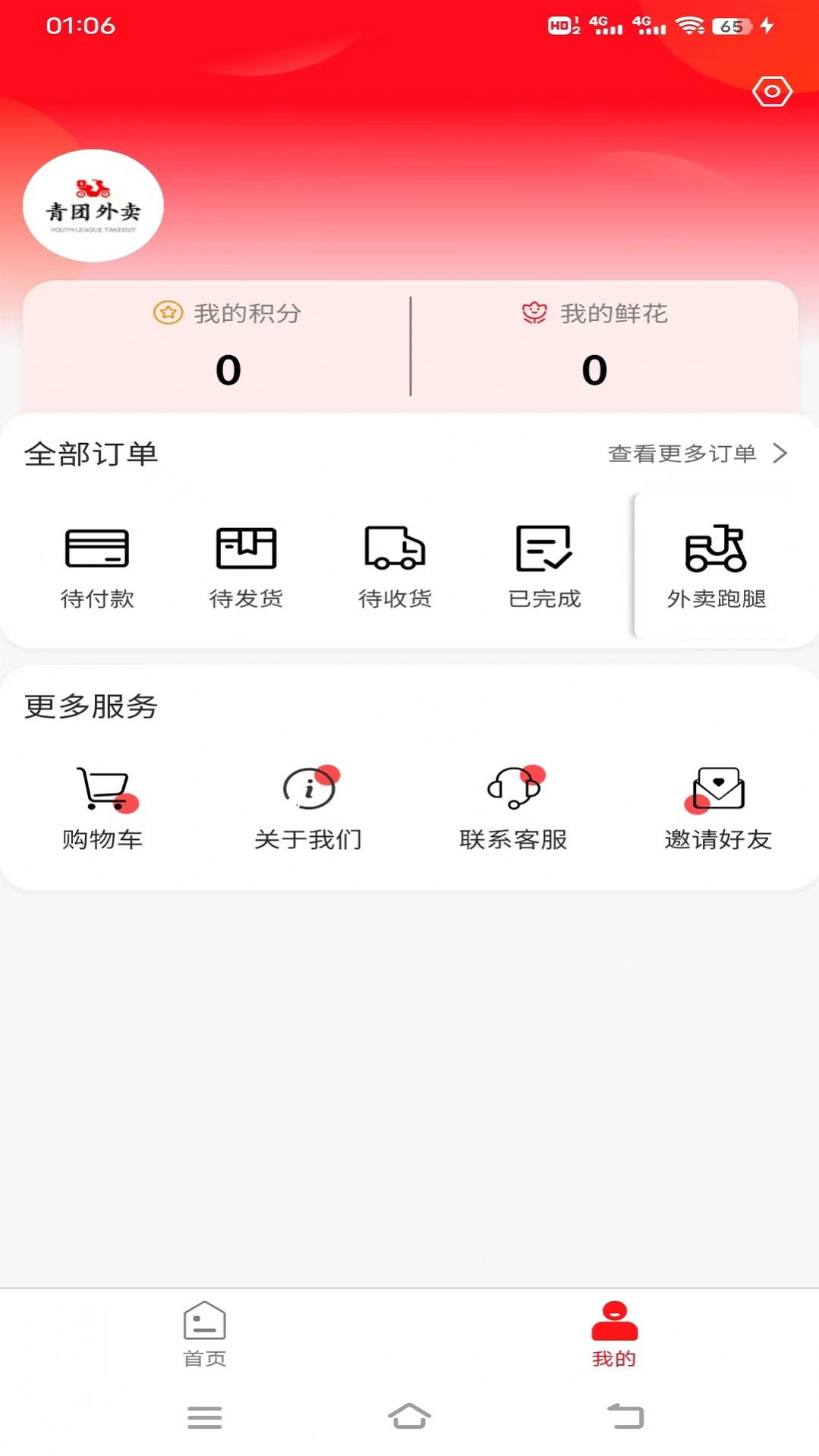The width and height of the screenshot is (819, 1456).
Task: Click the points value 0 under 我的积分
Action: (x=228, y=370)
